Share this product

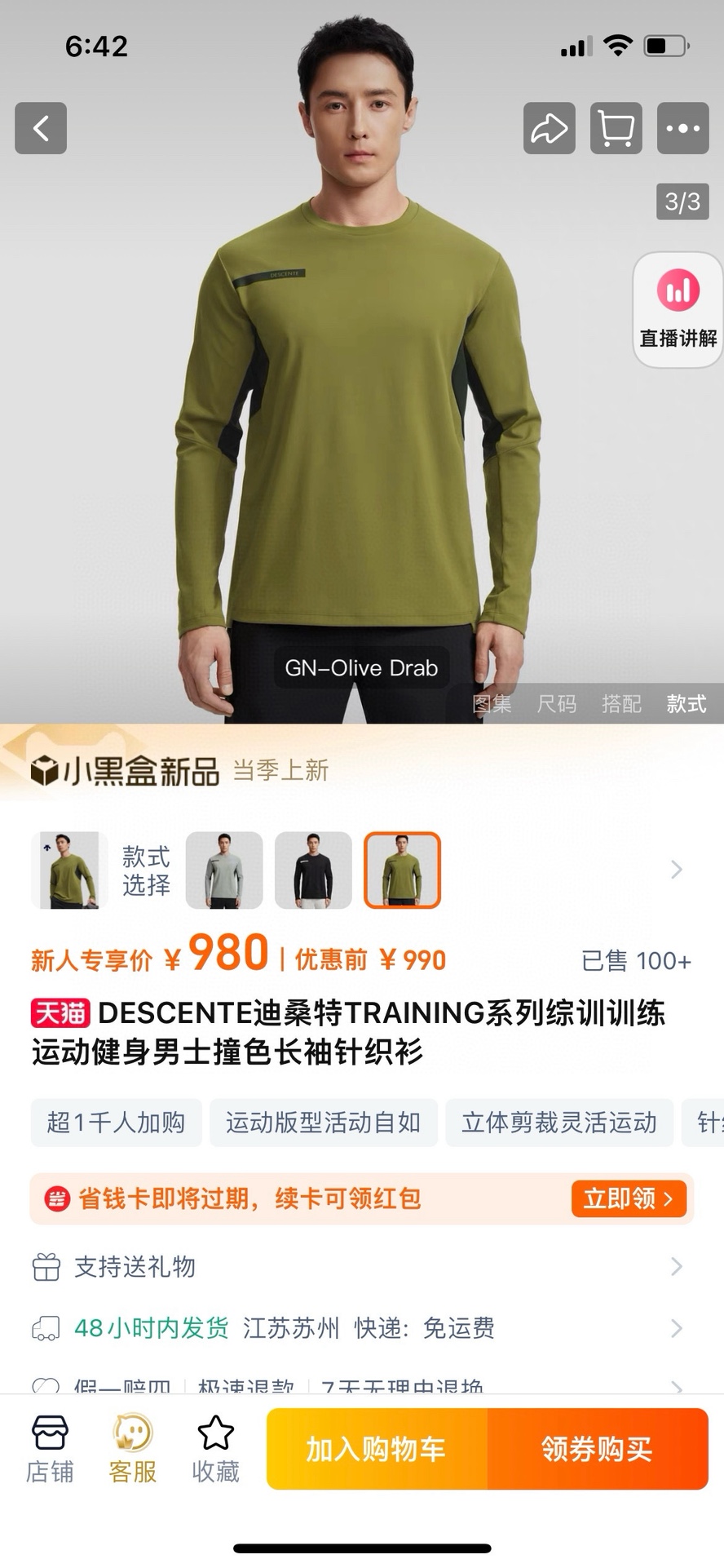click(x=549, y=128)
